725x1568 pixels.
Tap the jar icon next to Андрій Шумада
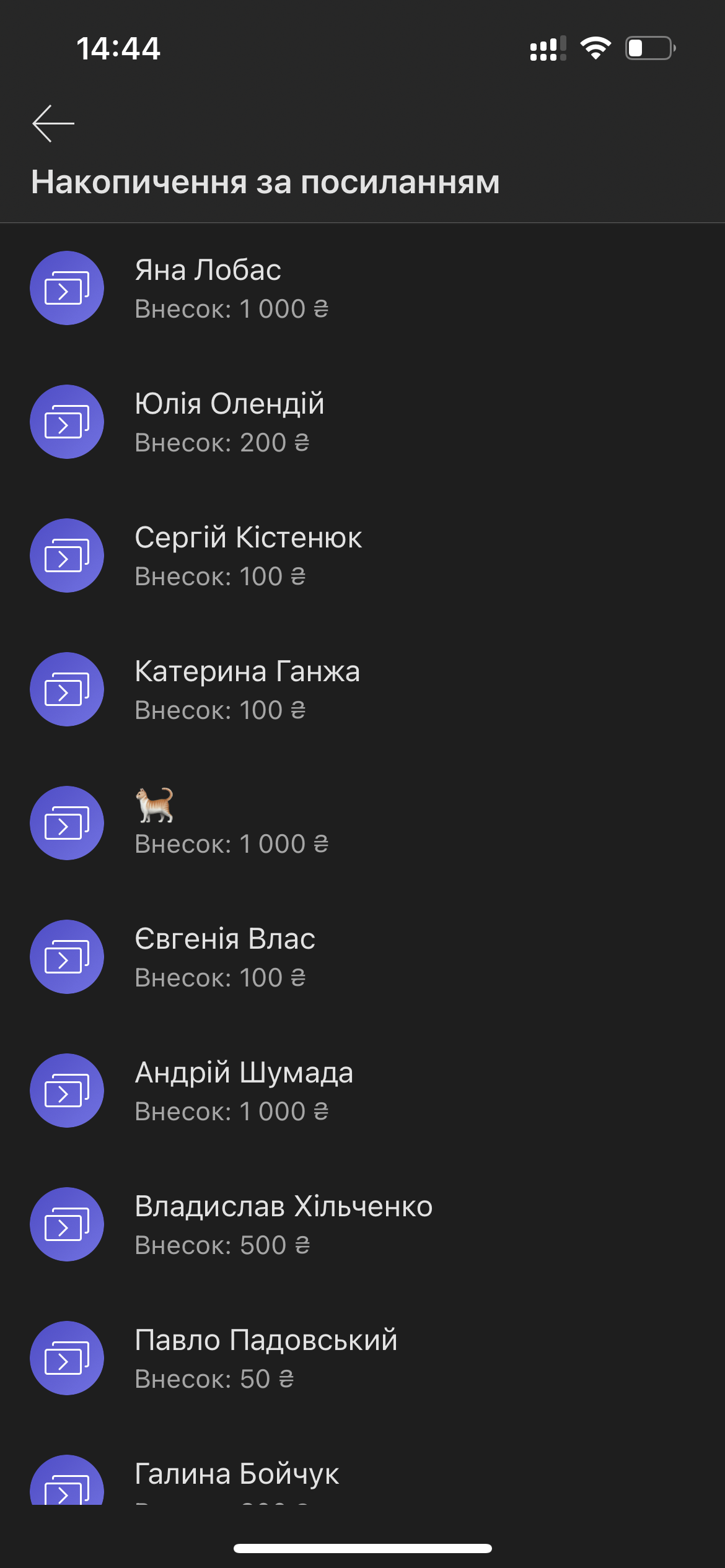click(x=67, y=1091)
